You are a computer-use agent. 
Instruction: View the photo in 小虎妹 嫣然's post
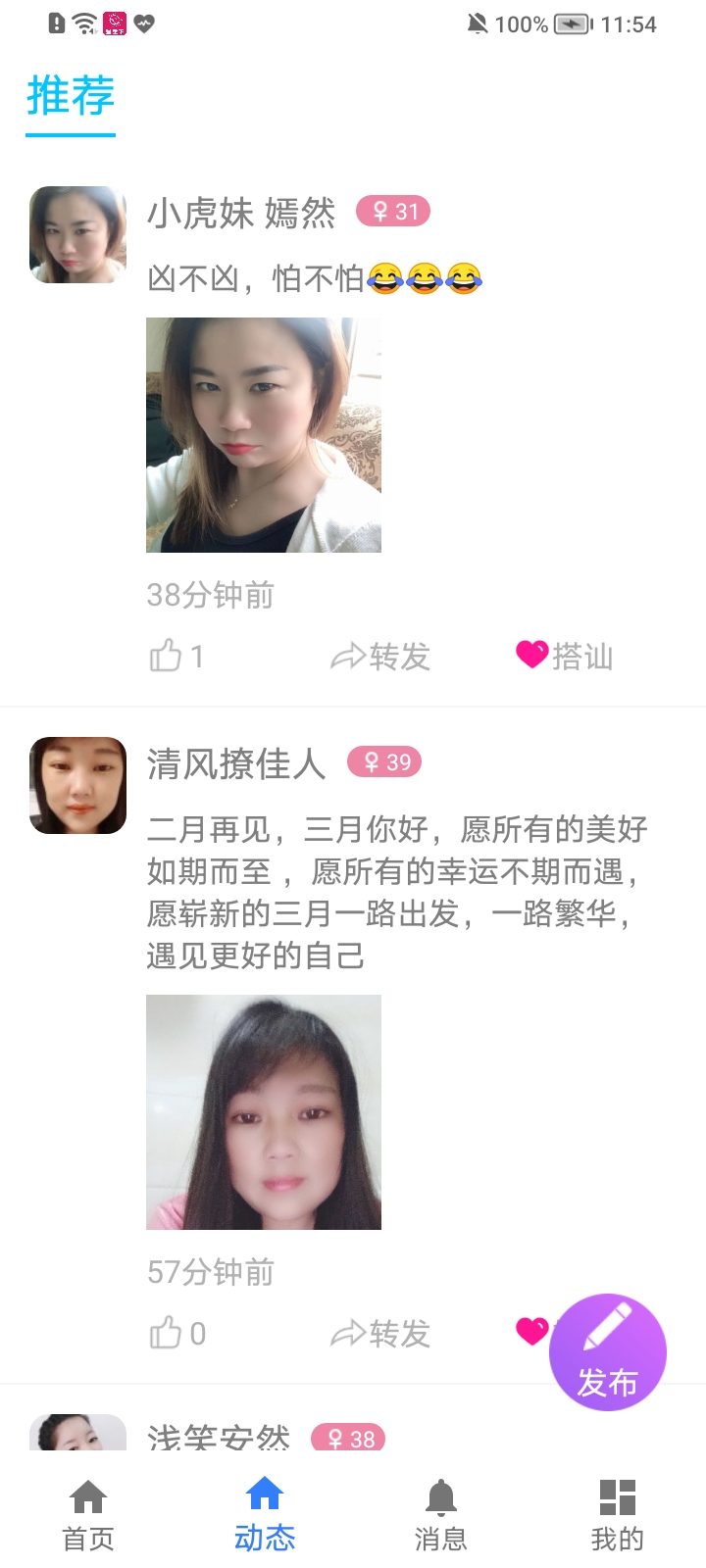(264, 435)
